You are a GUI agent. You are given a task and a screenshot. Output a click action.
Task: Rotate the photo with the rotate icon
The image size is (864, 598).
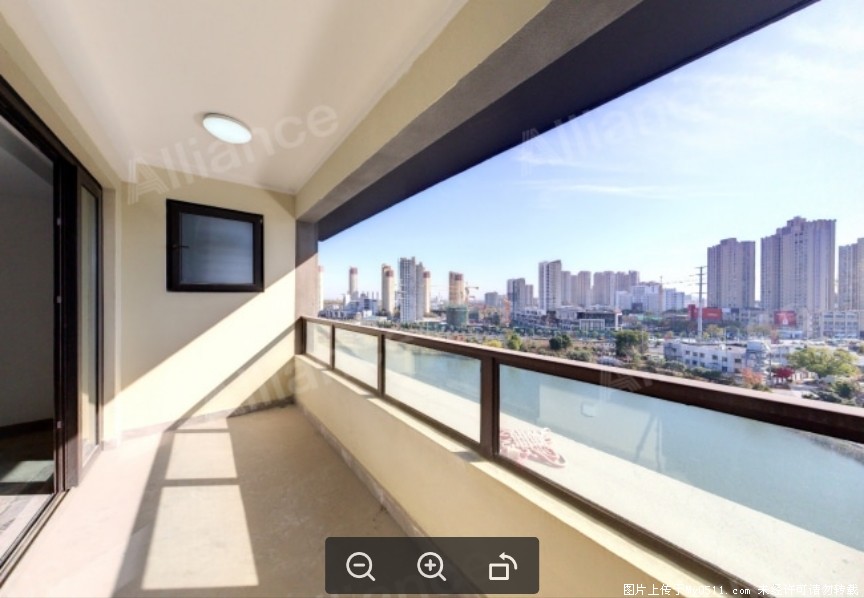tap(502, 566)
